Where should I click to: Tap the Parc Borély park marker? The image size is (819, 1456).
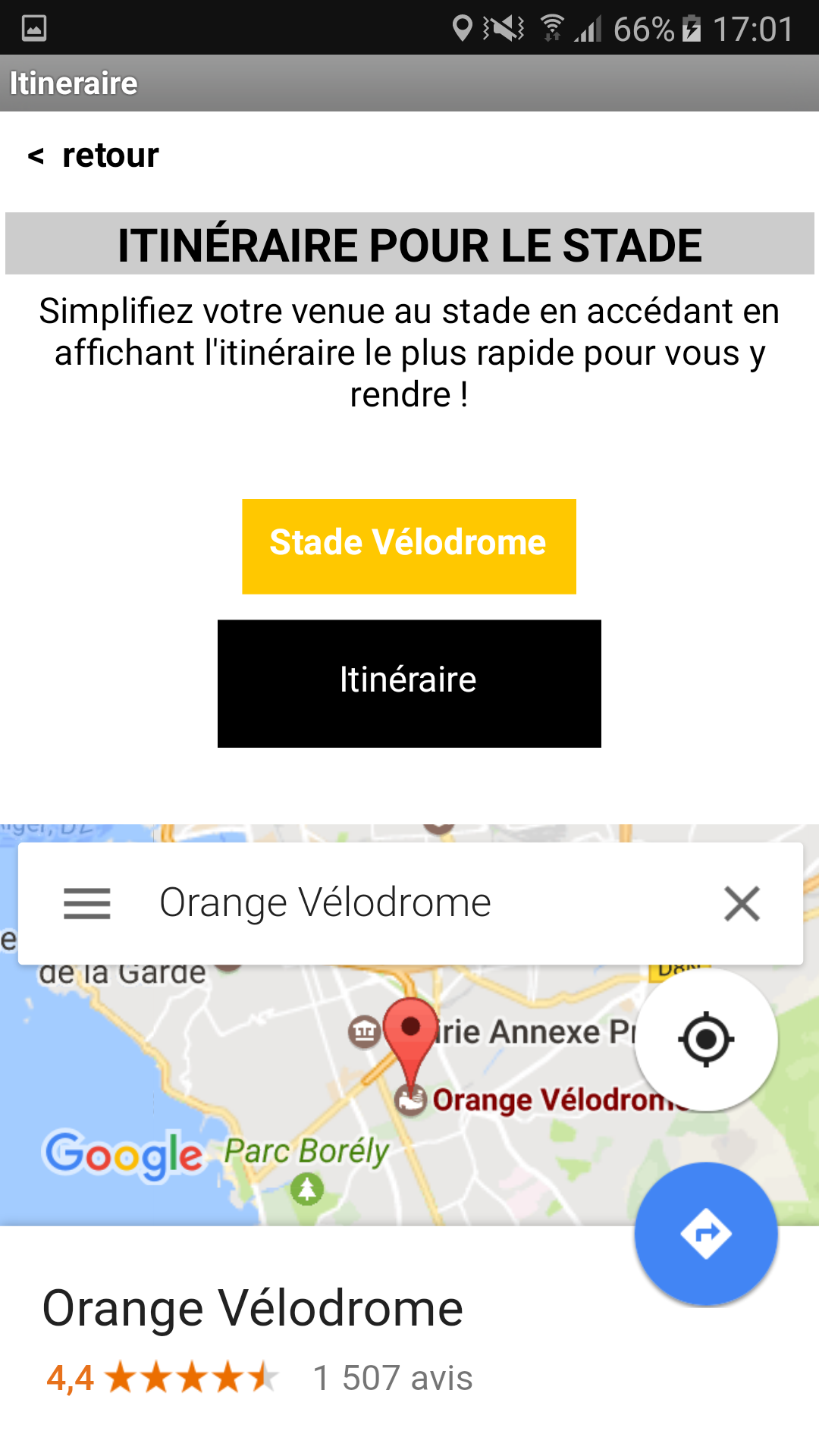pyautogui.click(x=307, y=1189)
